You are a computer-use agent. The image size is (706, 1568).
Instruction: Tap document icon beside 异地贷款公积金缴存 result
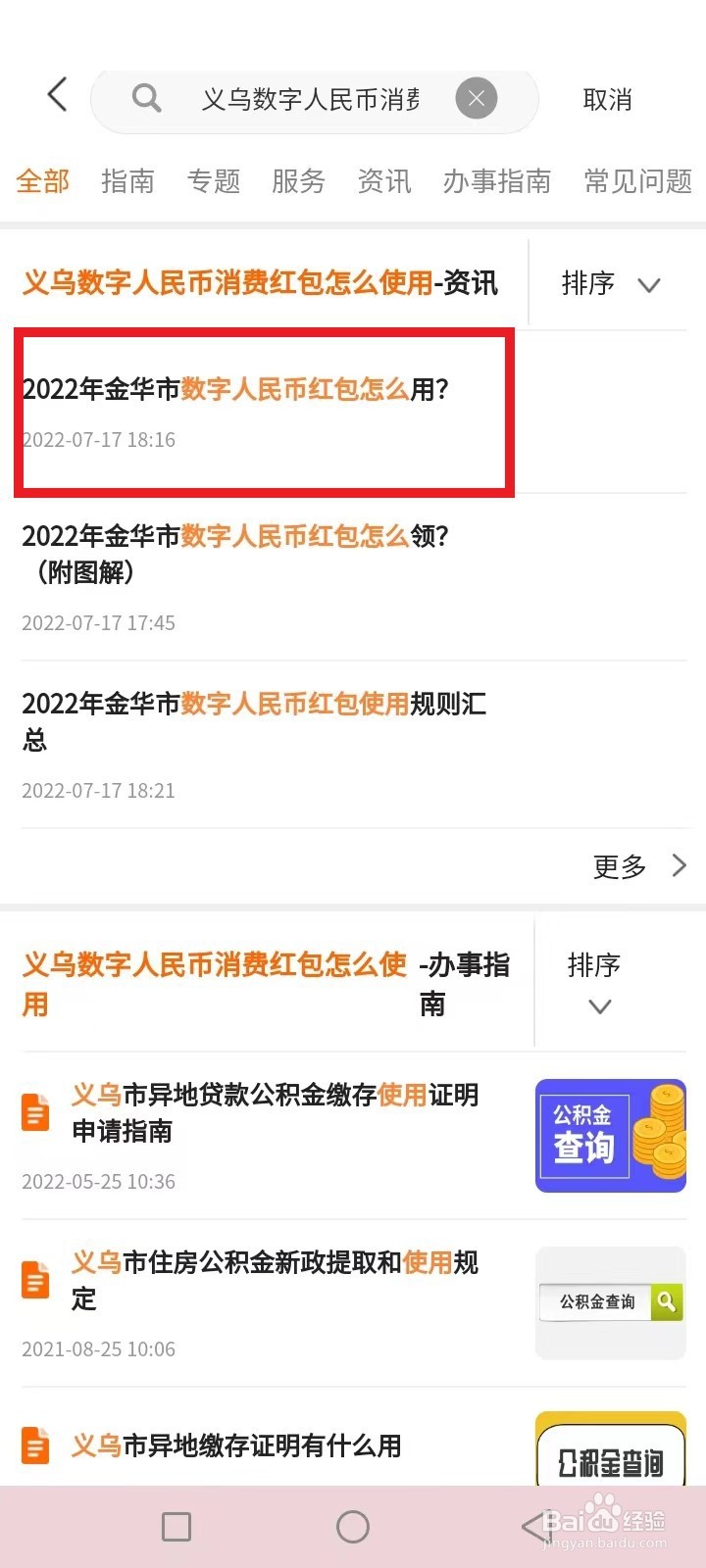(x=35, y=1112)
